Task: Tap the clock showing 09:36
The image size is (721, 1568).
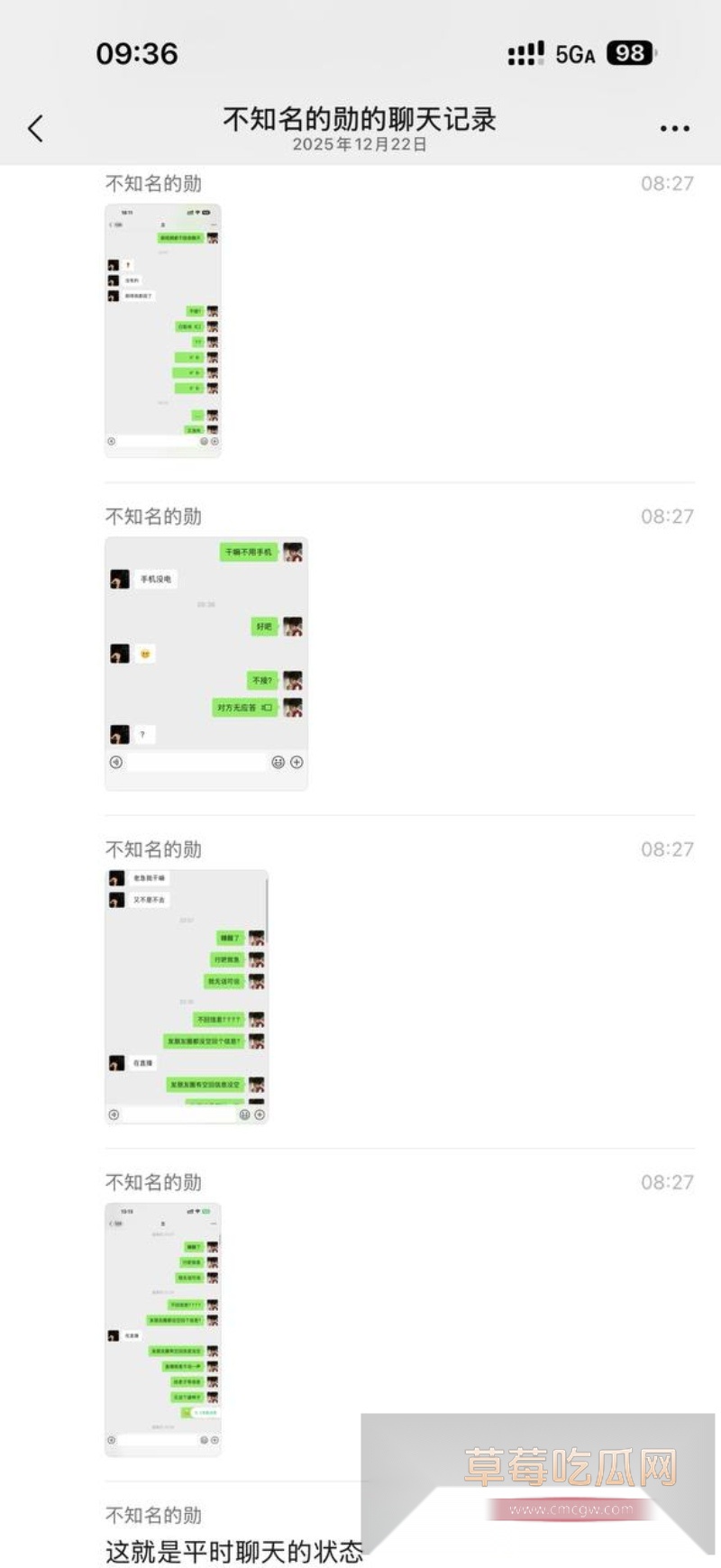Action: pos(137,54)
